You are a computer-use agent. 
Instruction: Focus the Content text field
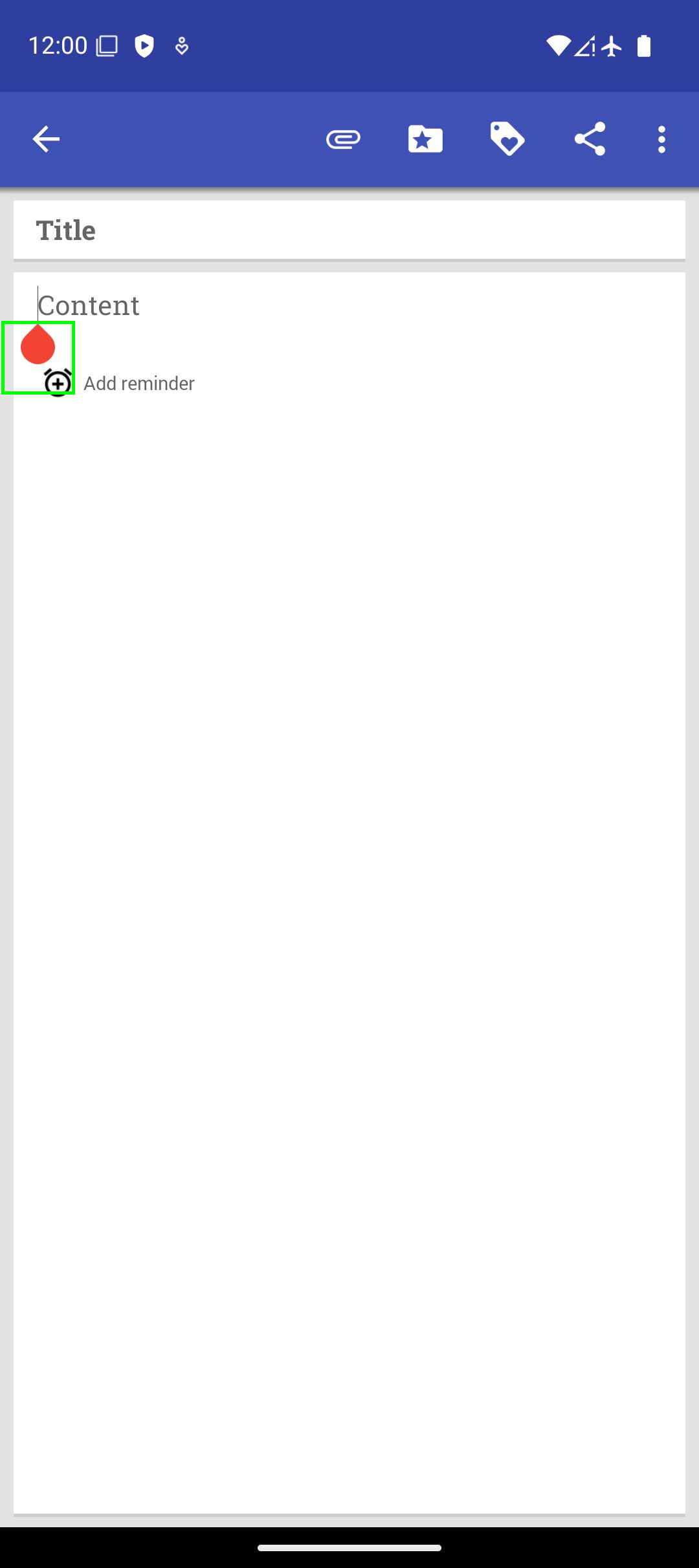coord(349,305)
